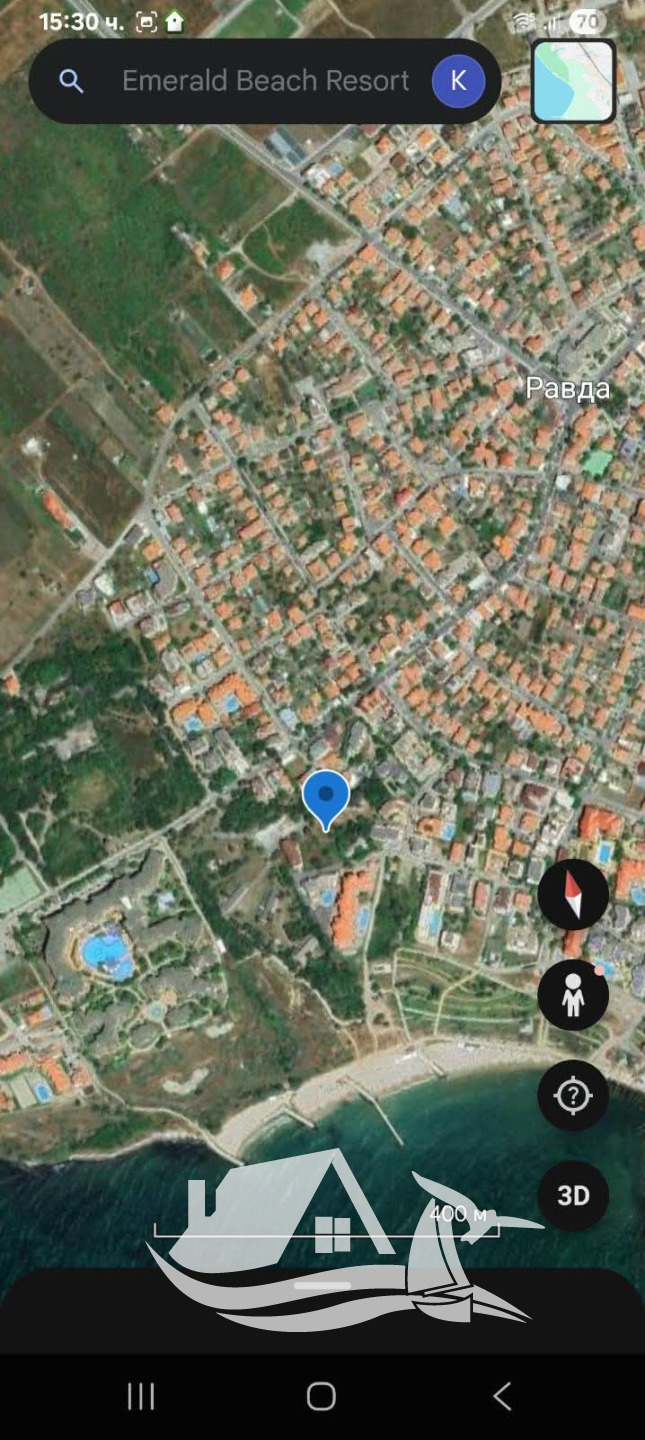Select the blue location pin
This screenshot has width=645, height=1440.
[325, 797]
